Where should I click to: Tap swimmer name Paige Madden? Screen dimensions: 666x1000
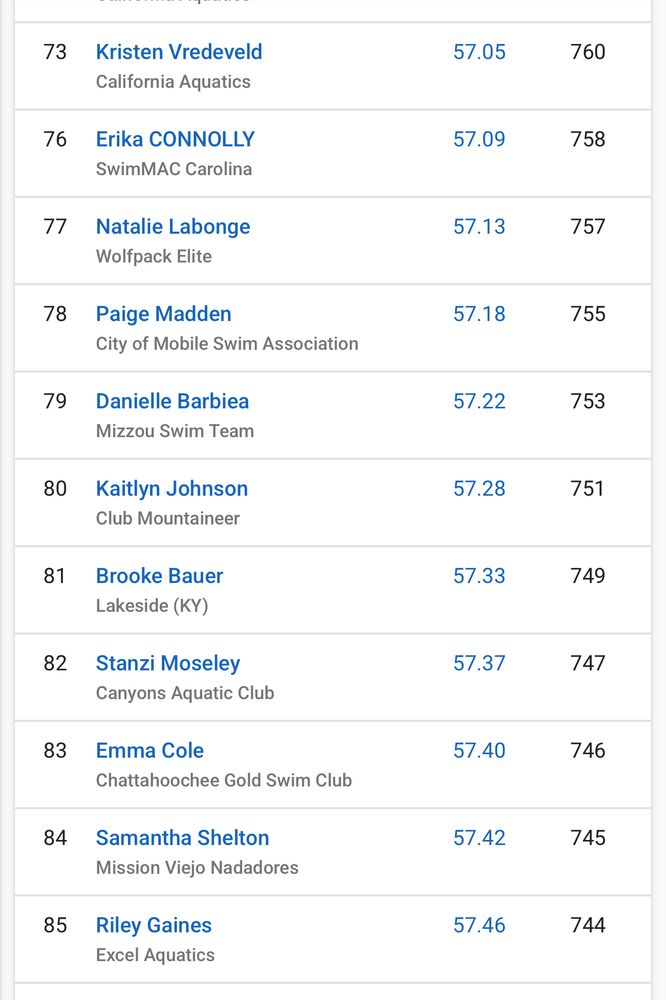pos(163,314)
